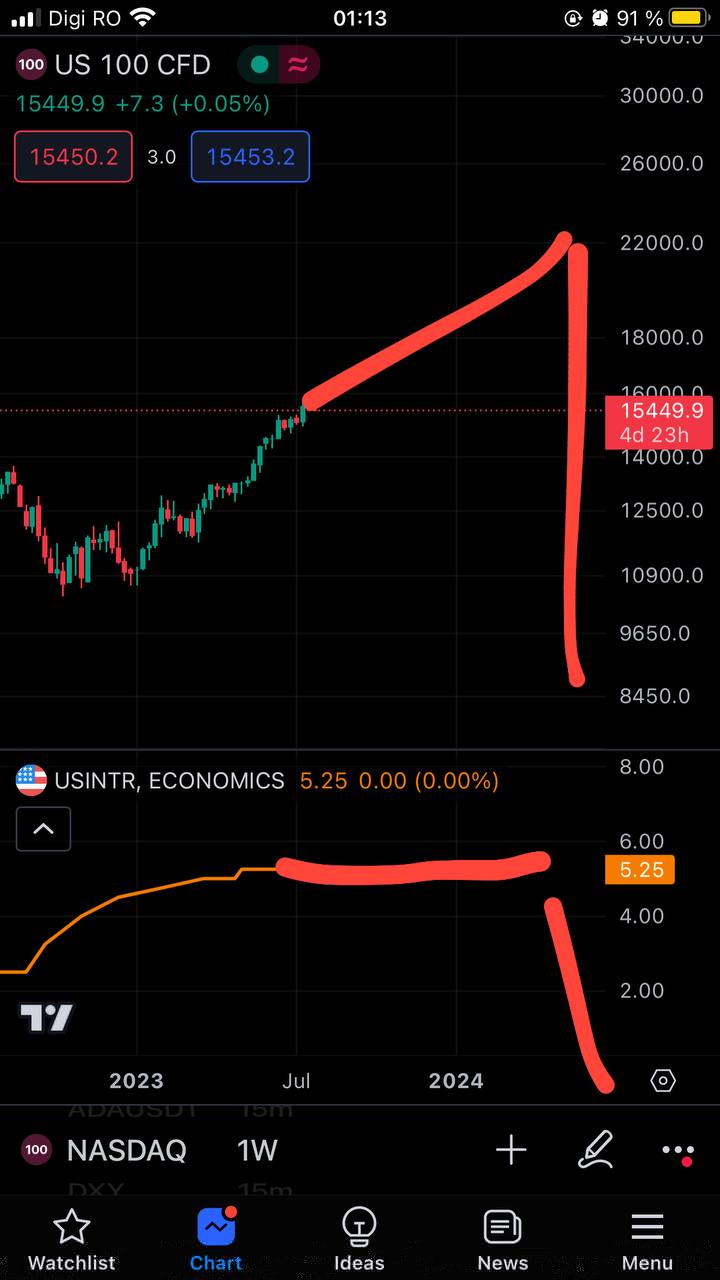This screenshot has width=720, height=1280.
Task: Change the 1W timeframe interval
Action: coord(257,1150)
